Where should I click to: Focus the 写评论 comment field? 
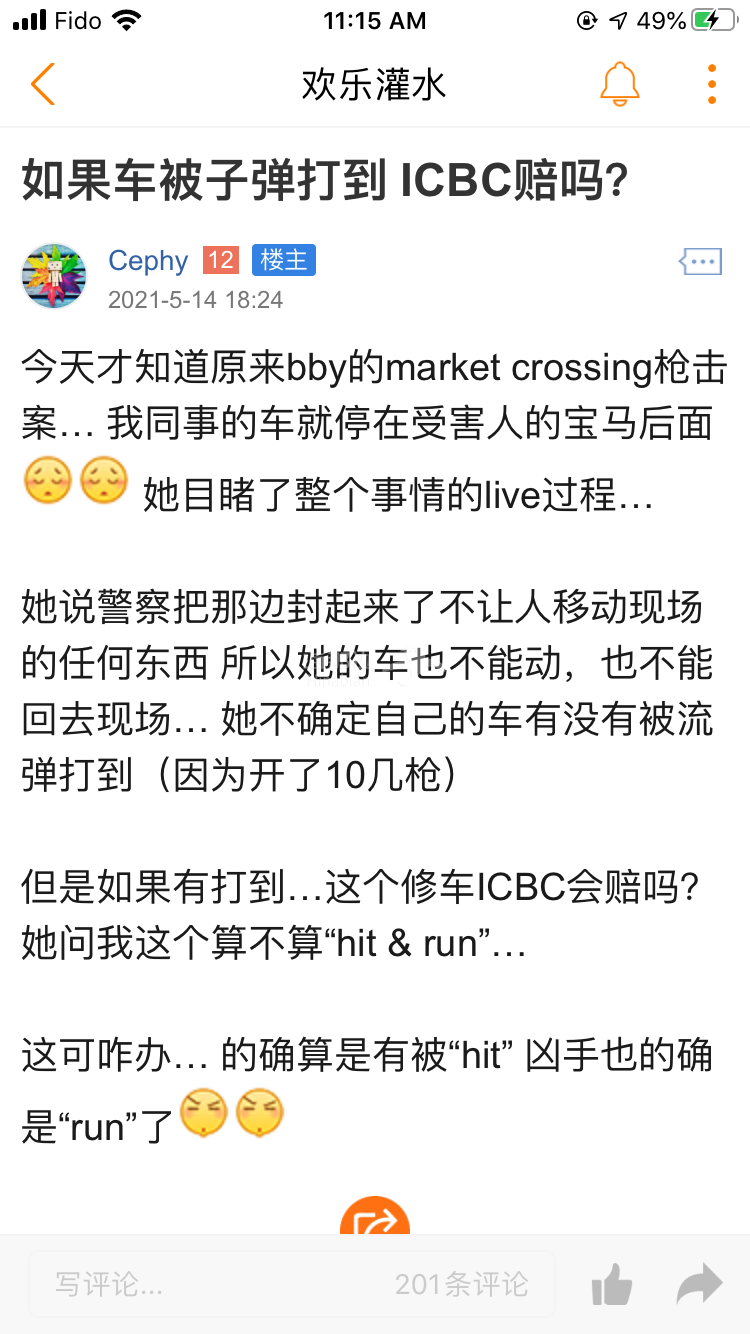200,1284
